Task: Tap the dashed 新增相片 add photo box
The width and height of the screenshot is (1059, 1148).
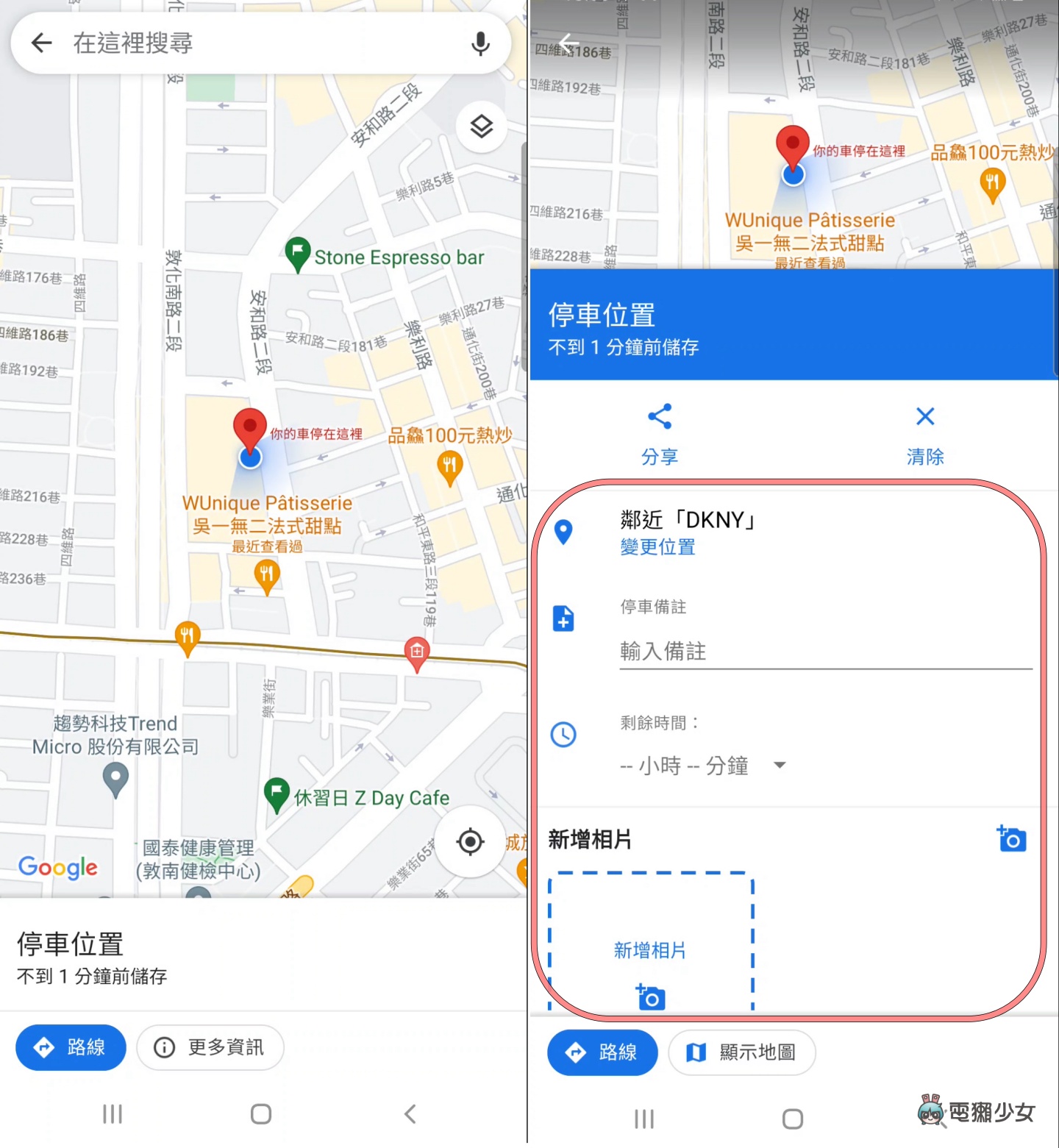Action: tap(650, 949)
